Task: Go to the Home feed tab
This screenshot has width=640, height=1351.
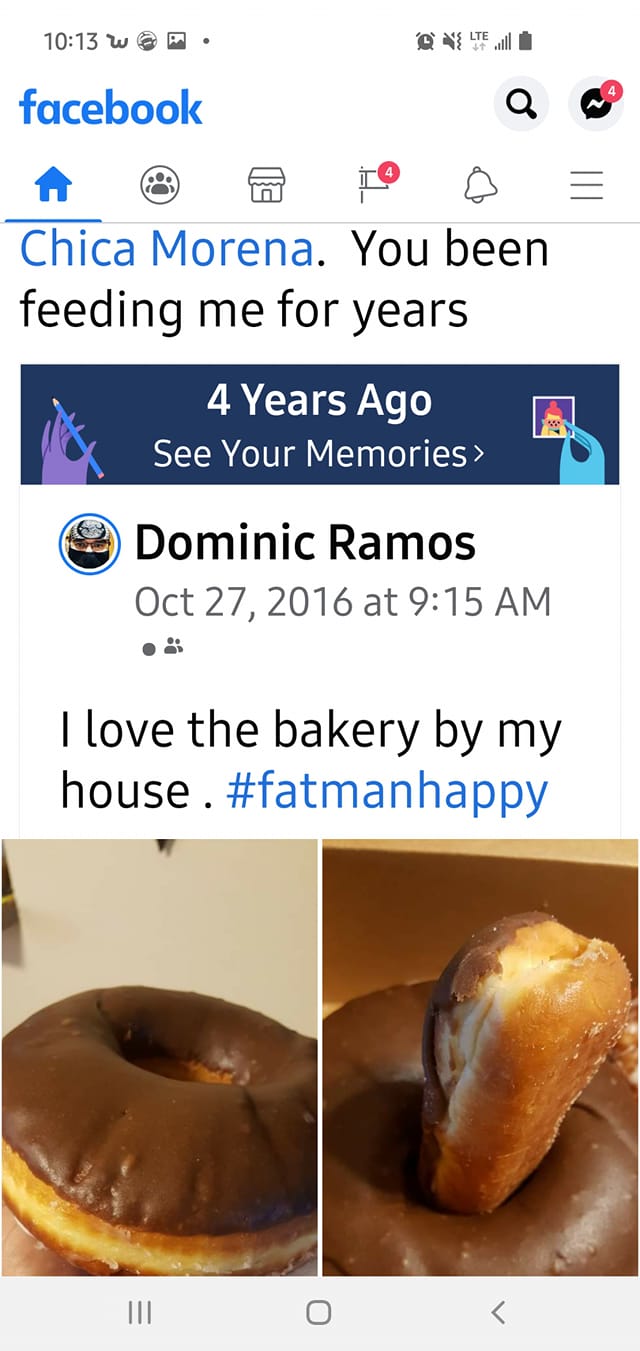Action: [x=53, y=185]
